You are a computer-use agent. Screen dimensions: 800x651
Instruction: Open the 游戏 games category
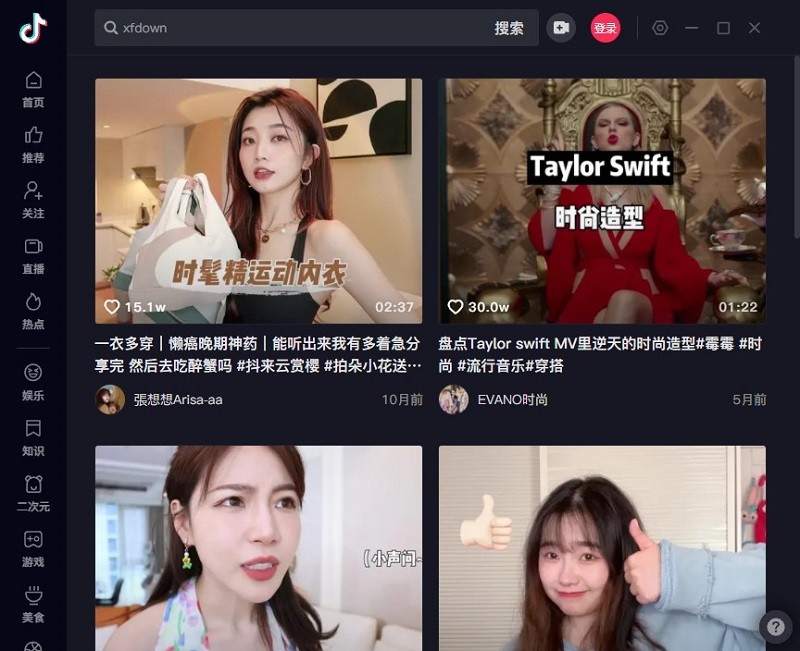(33, 548)
